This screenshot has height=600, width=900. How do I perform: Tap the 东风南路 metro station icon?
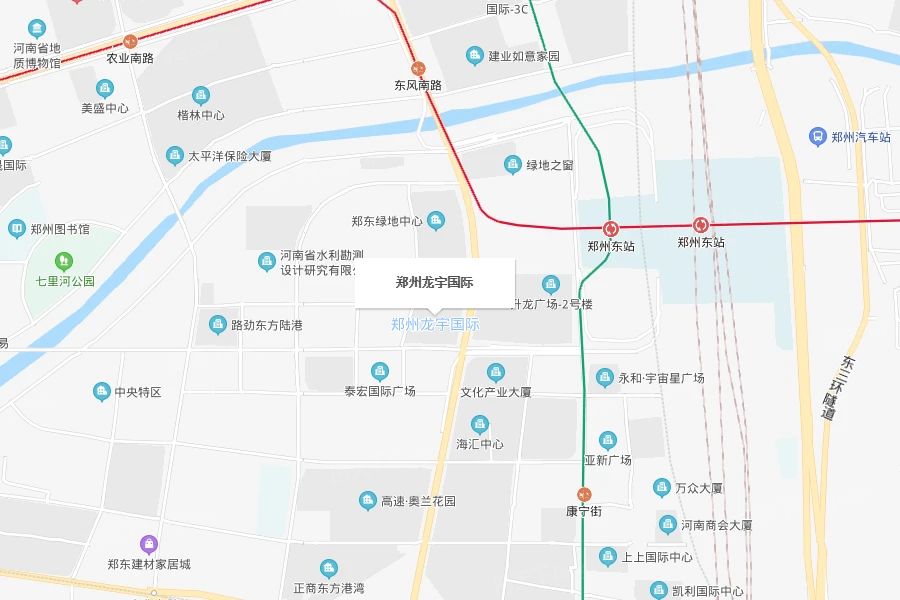(418, 68)
